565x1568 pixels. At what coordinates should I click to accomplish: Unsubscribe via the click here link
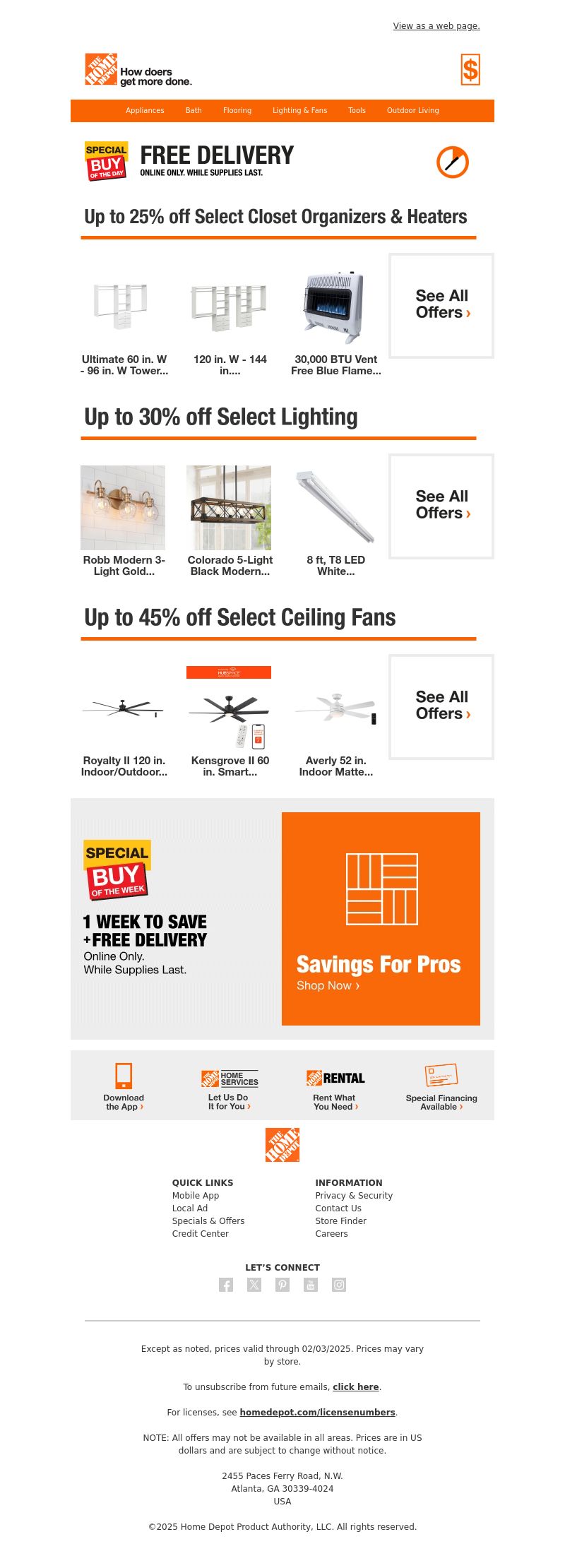[x=355, y=1386]
